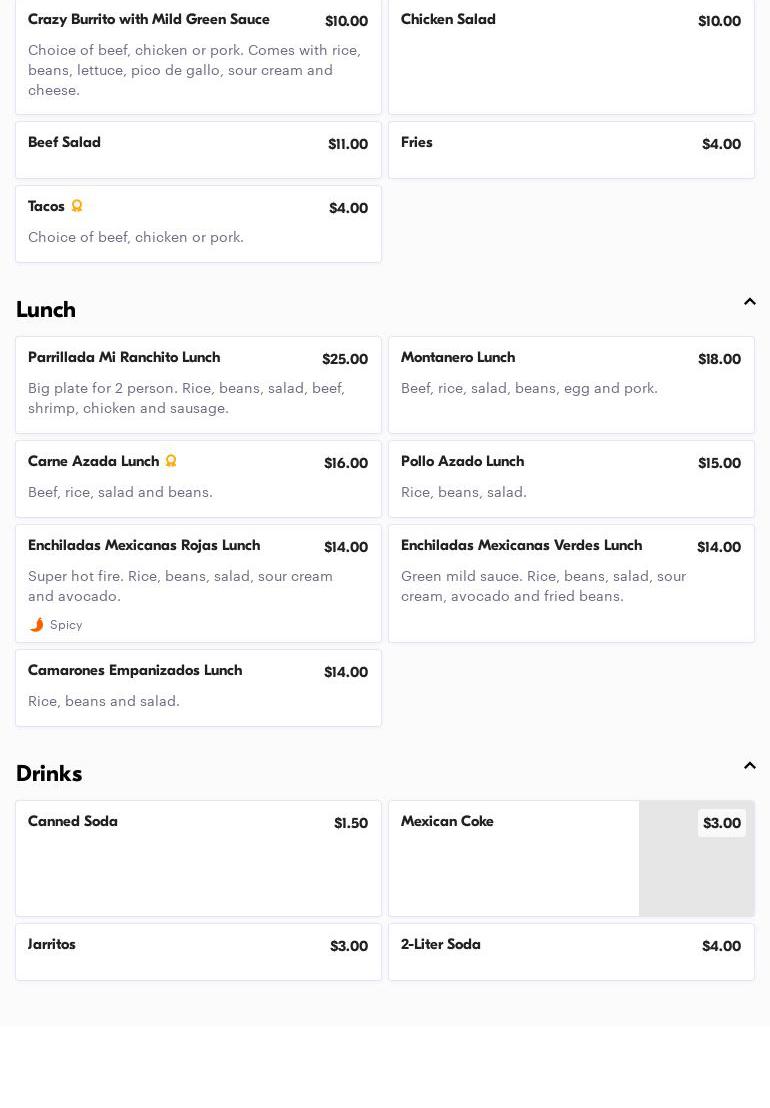Open Enchiladas Mexicanas Rojas Lunch

(198, 583)
